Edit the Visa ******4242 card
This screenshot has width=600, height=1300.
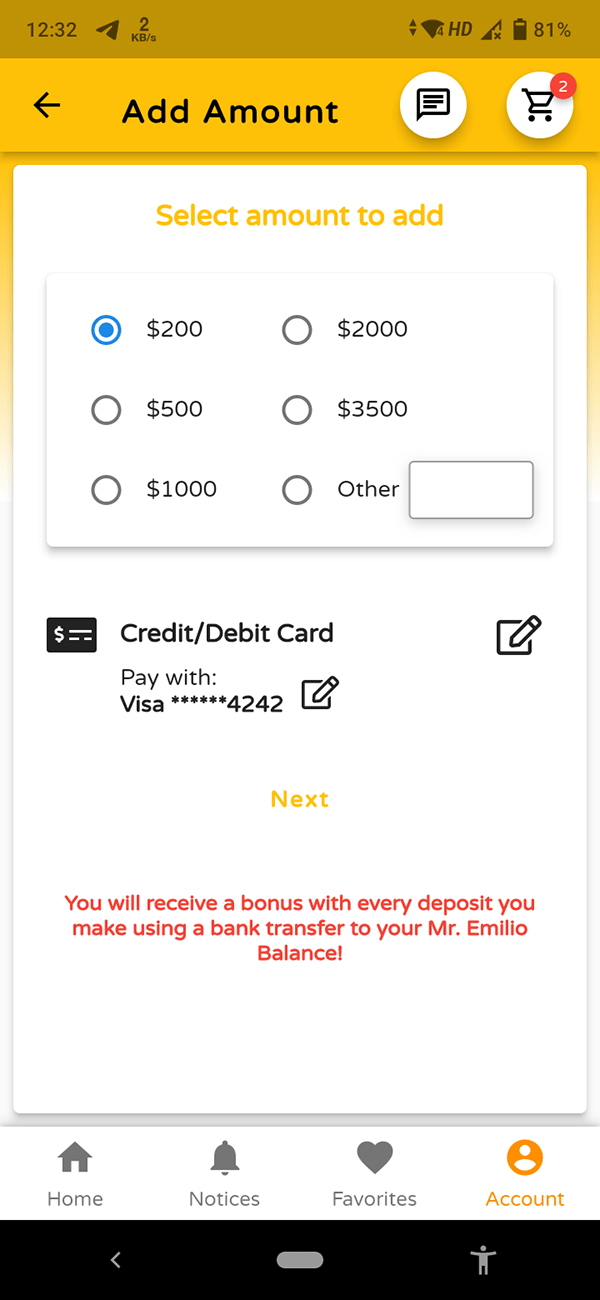point(320,693)
